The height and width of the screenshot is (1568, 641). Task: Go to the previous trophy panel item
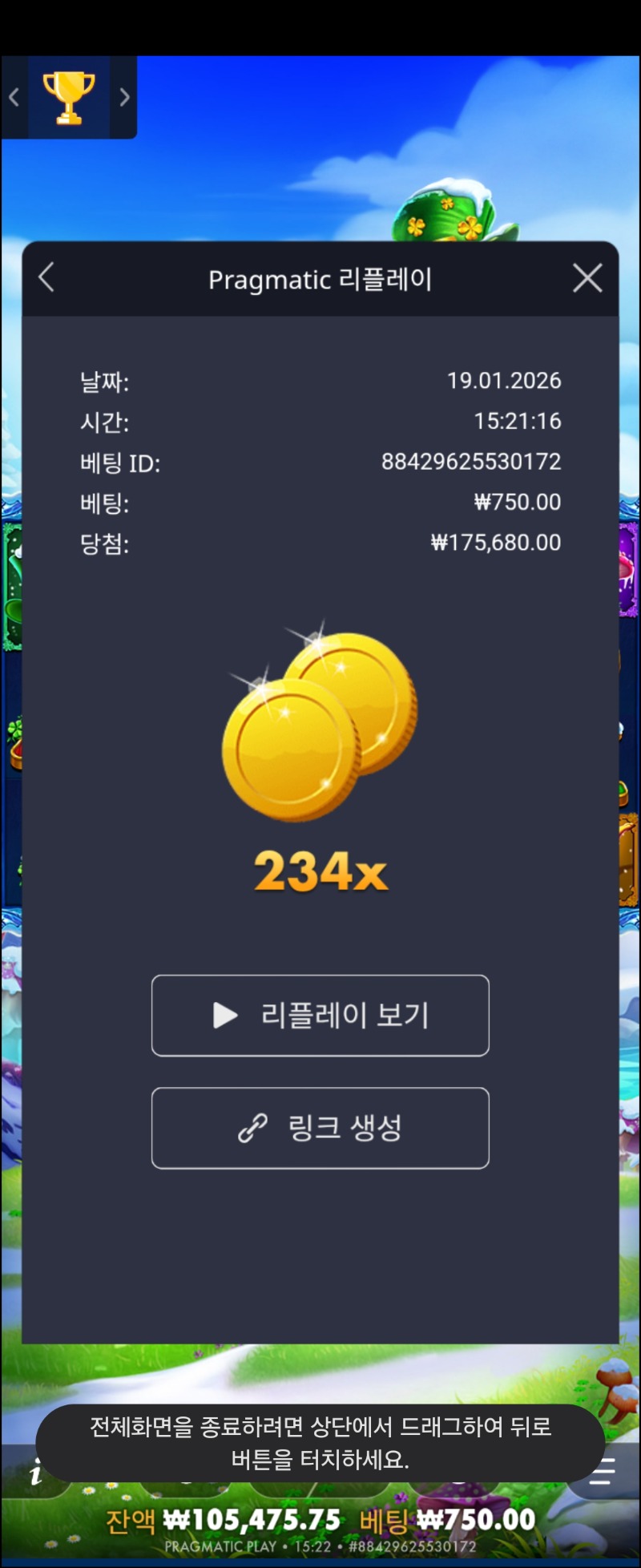click(14, 98)
